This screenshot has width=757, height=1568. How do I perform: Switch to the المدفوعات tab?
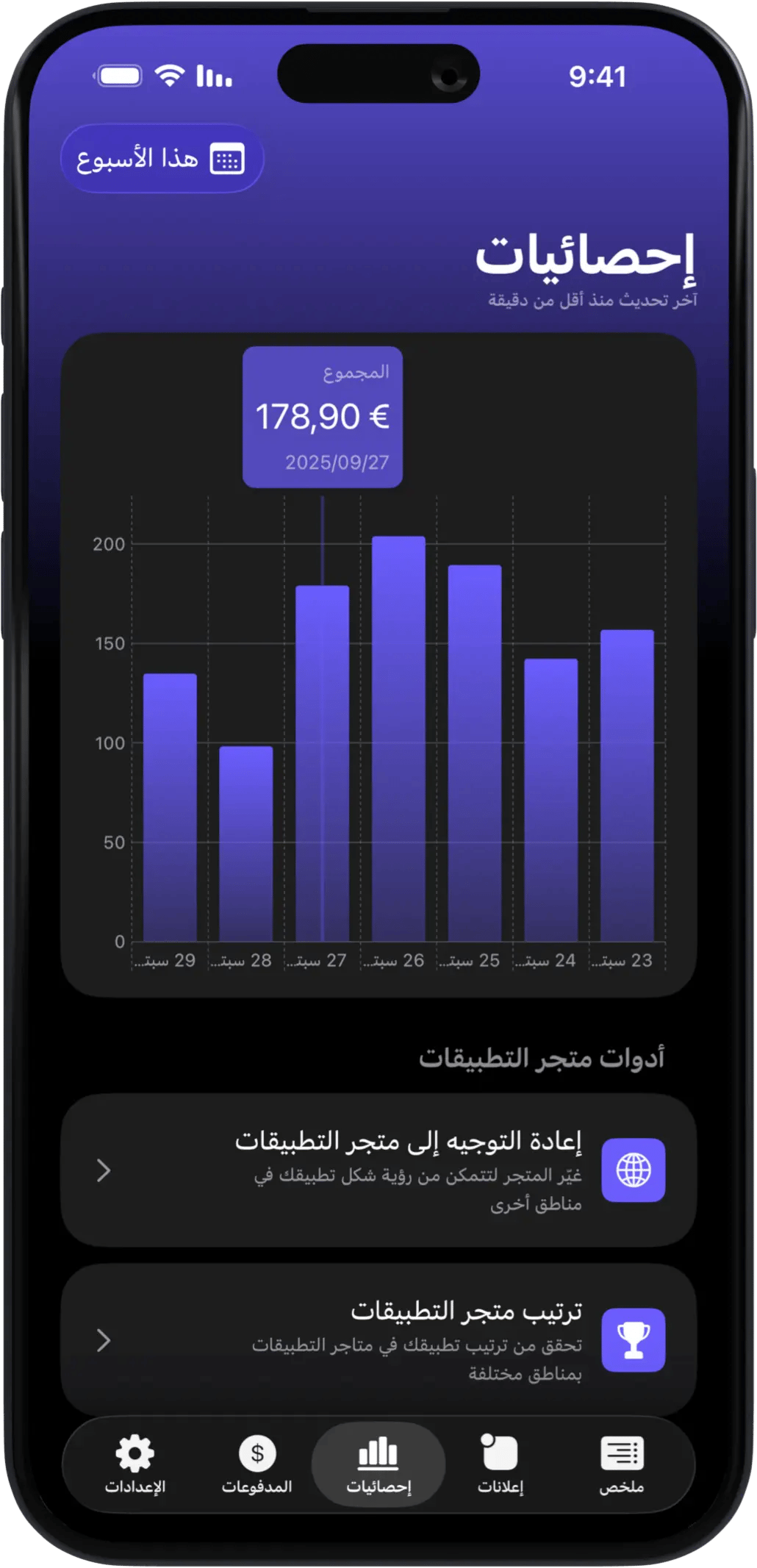click(257, 1465)
